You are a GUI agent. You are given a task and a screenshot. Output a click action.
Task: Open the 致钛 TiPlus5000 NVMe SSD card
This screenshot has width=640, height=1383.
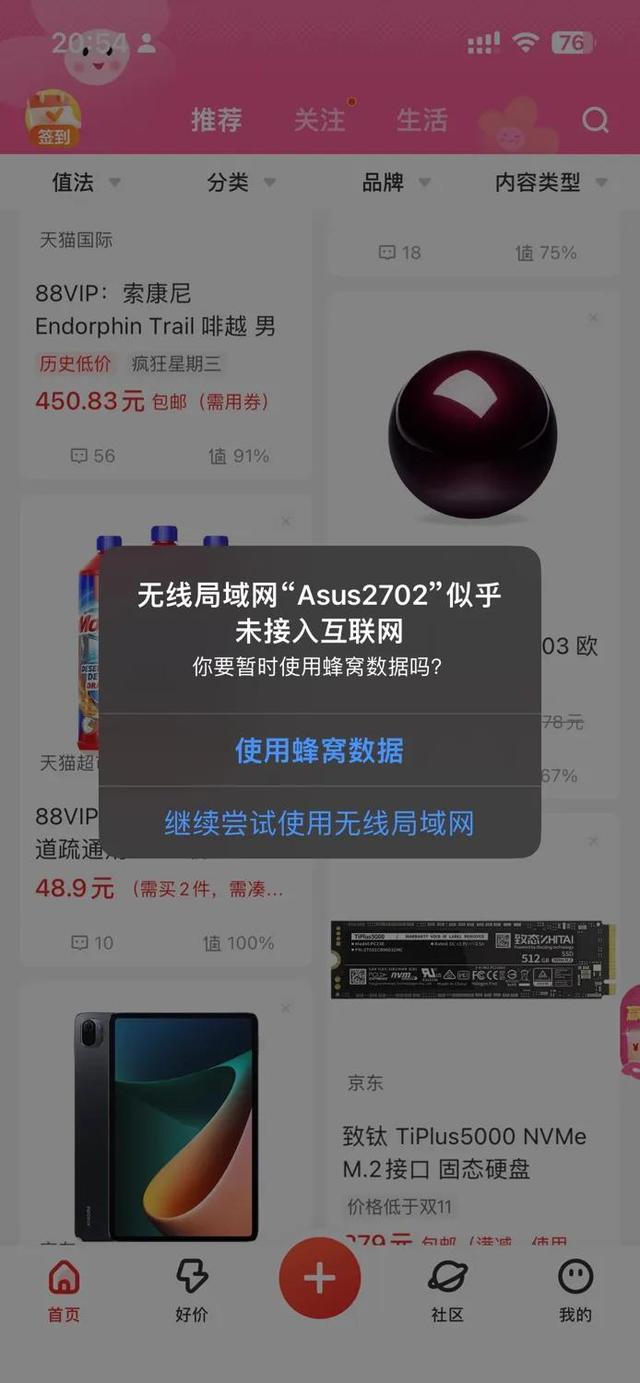tap(474, 1030)
